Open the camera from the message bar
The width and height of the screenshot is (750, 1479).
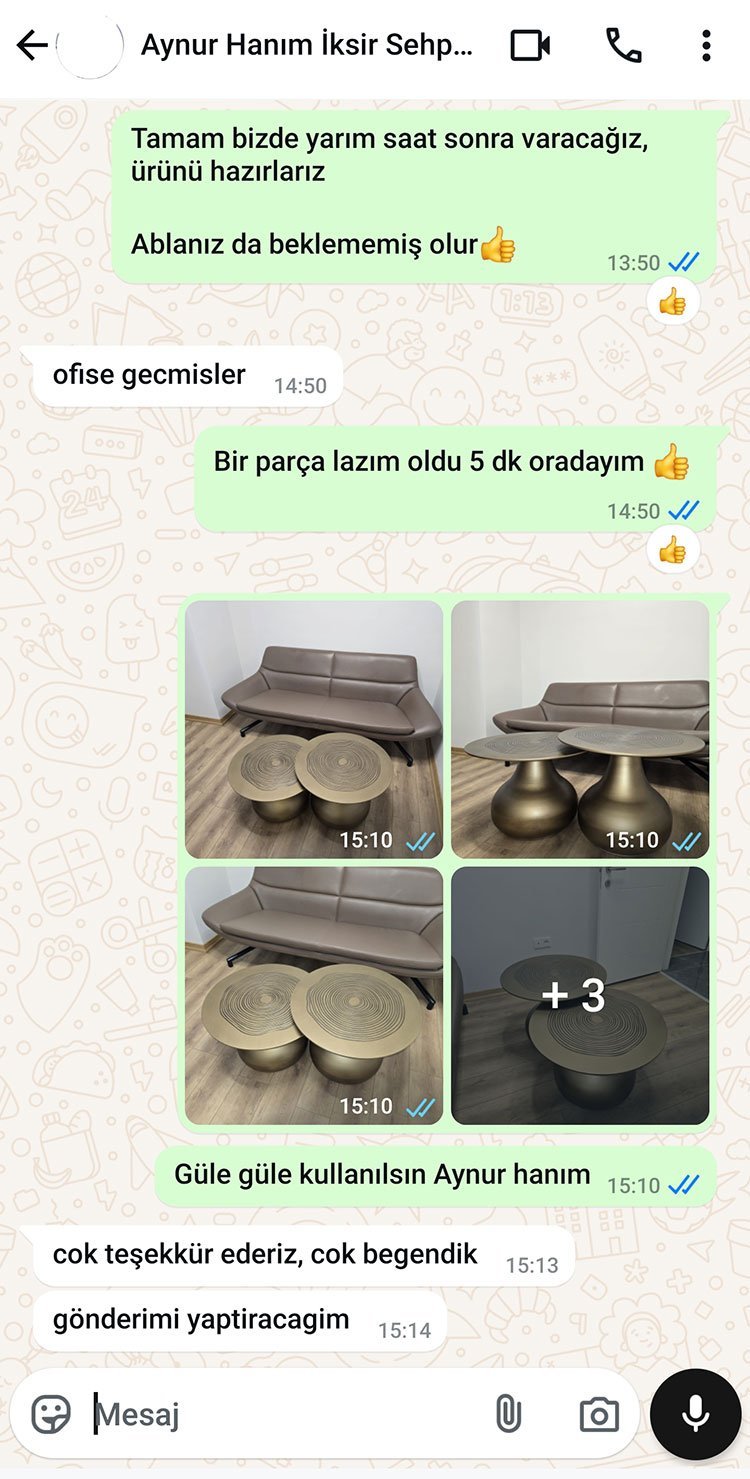pyautogui.click(x=598, y=1414)
